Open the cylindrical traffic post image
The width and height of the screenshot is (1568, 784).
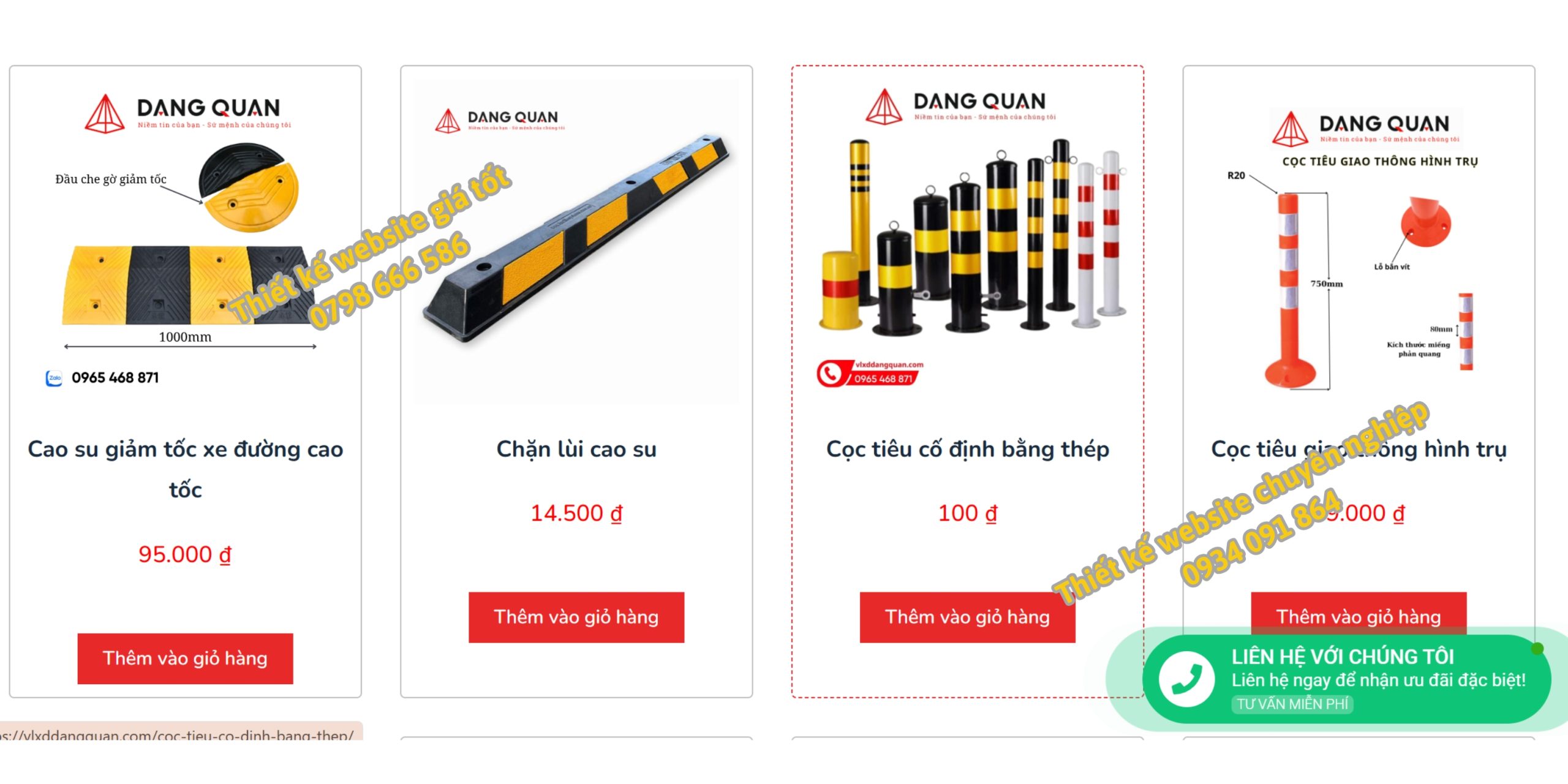coord(1358,257)
